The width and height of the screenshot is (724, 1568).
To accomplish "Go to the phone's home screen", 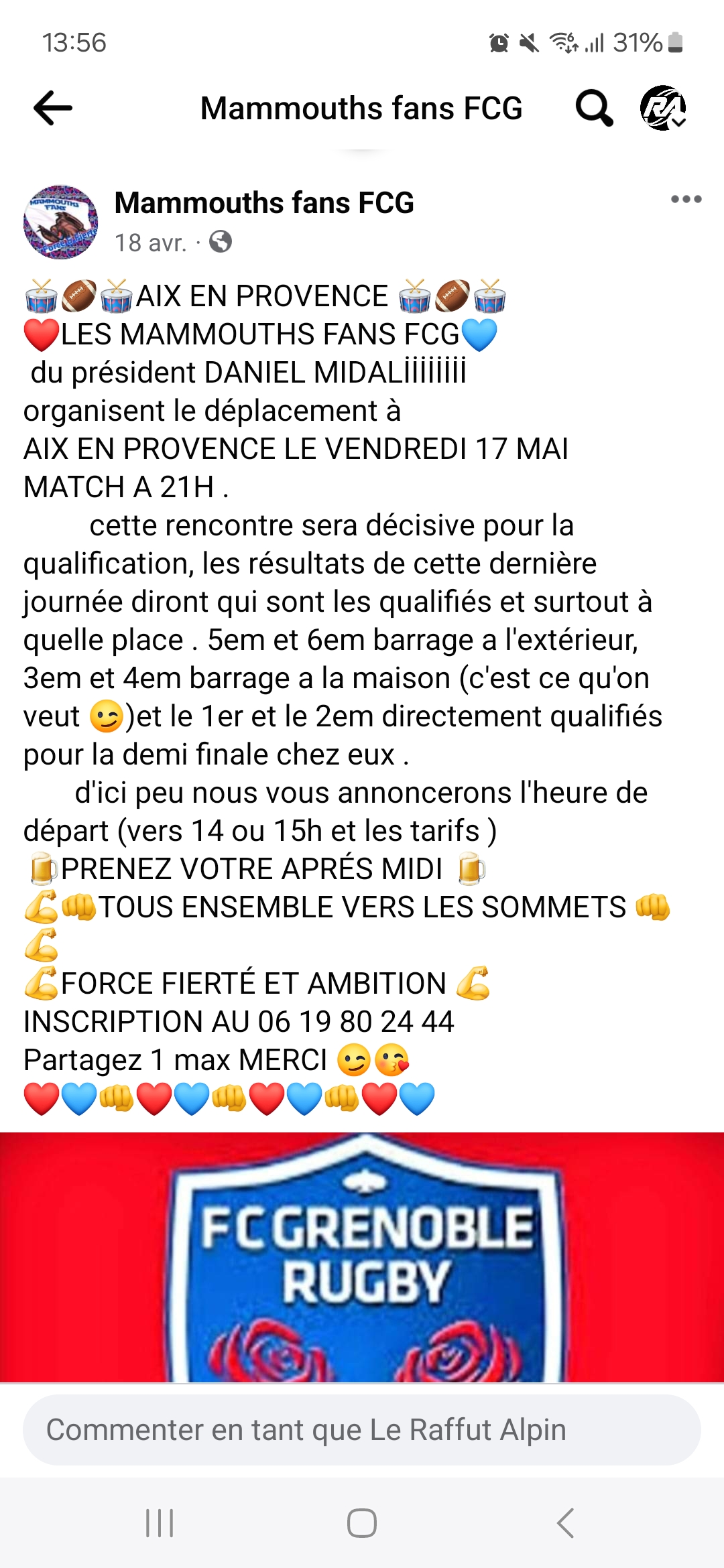I will [x=362, y=1523].
